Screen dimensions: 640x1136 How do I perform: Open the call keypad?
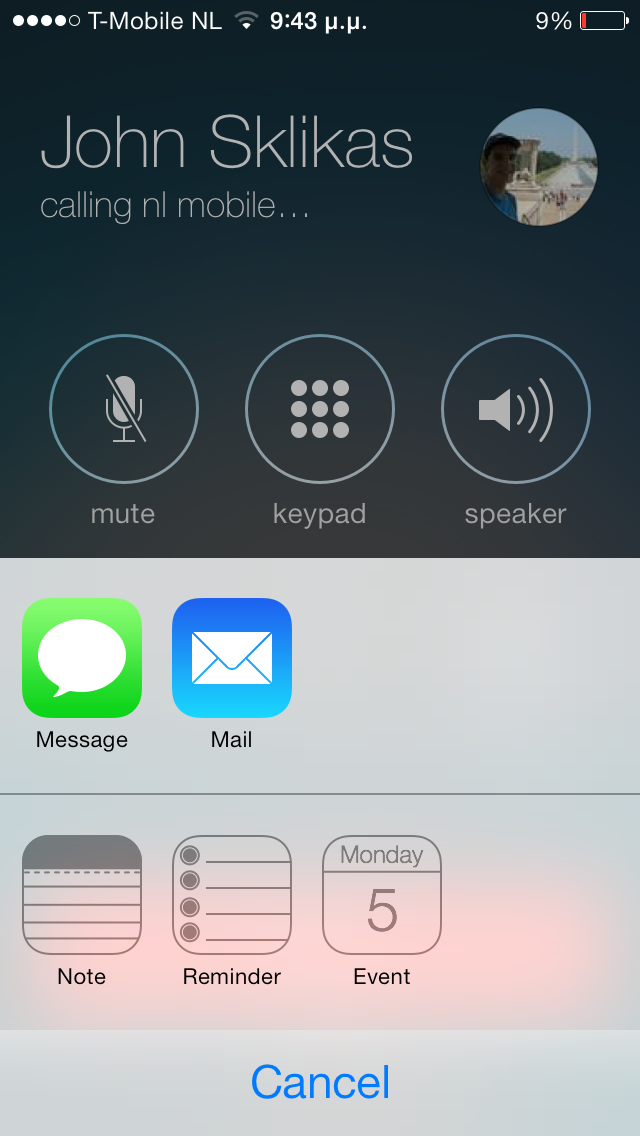click(x=320, y=409)
